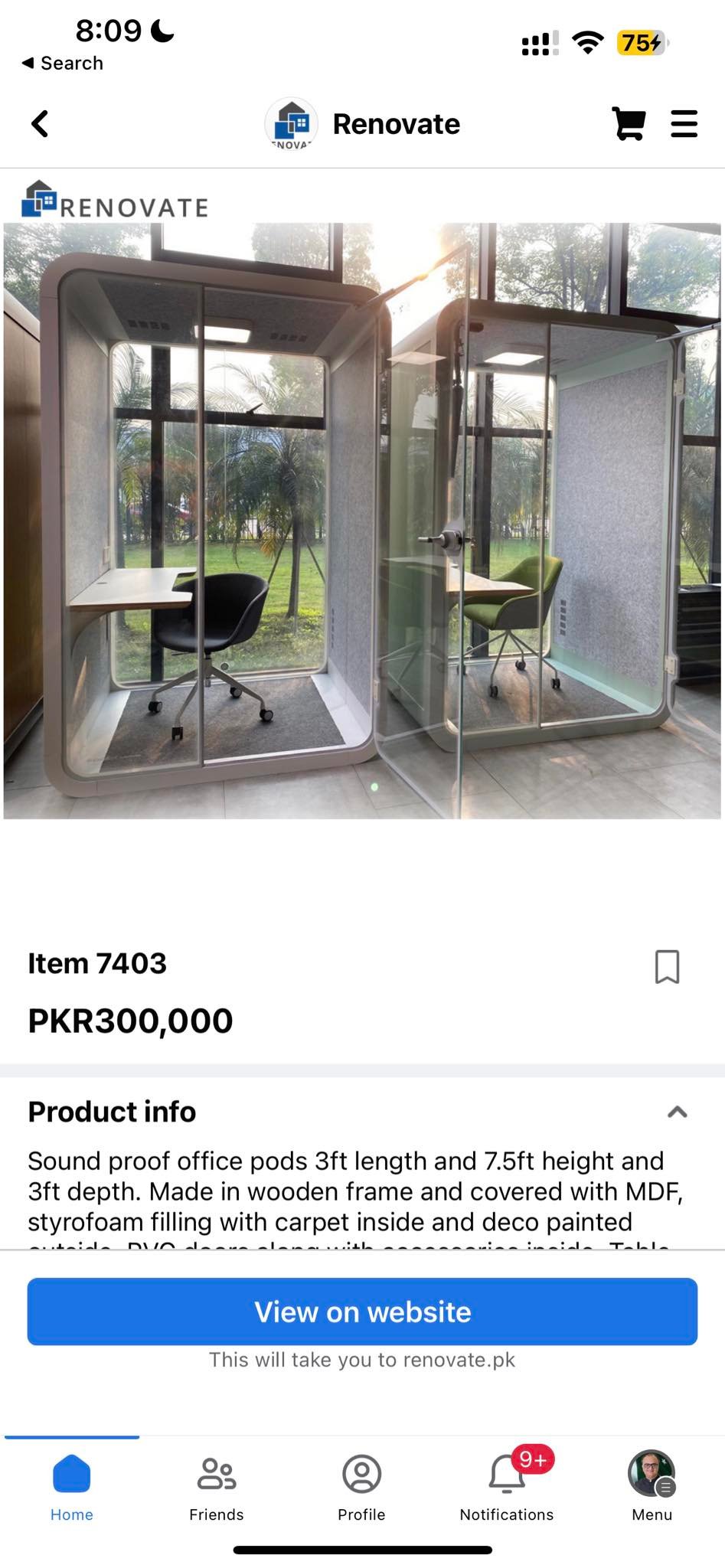Go to the Profile tab
Screen dimensions: 725x1568
(361, 1488)
